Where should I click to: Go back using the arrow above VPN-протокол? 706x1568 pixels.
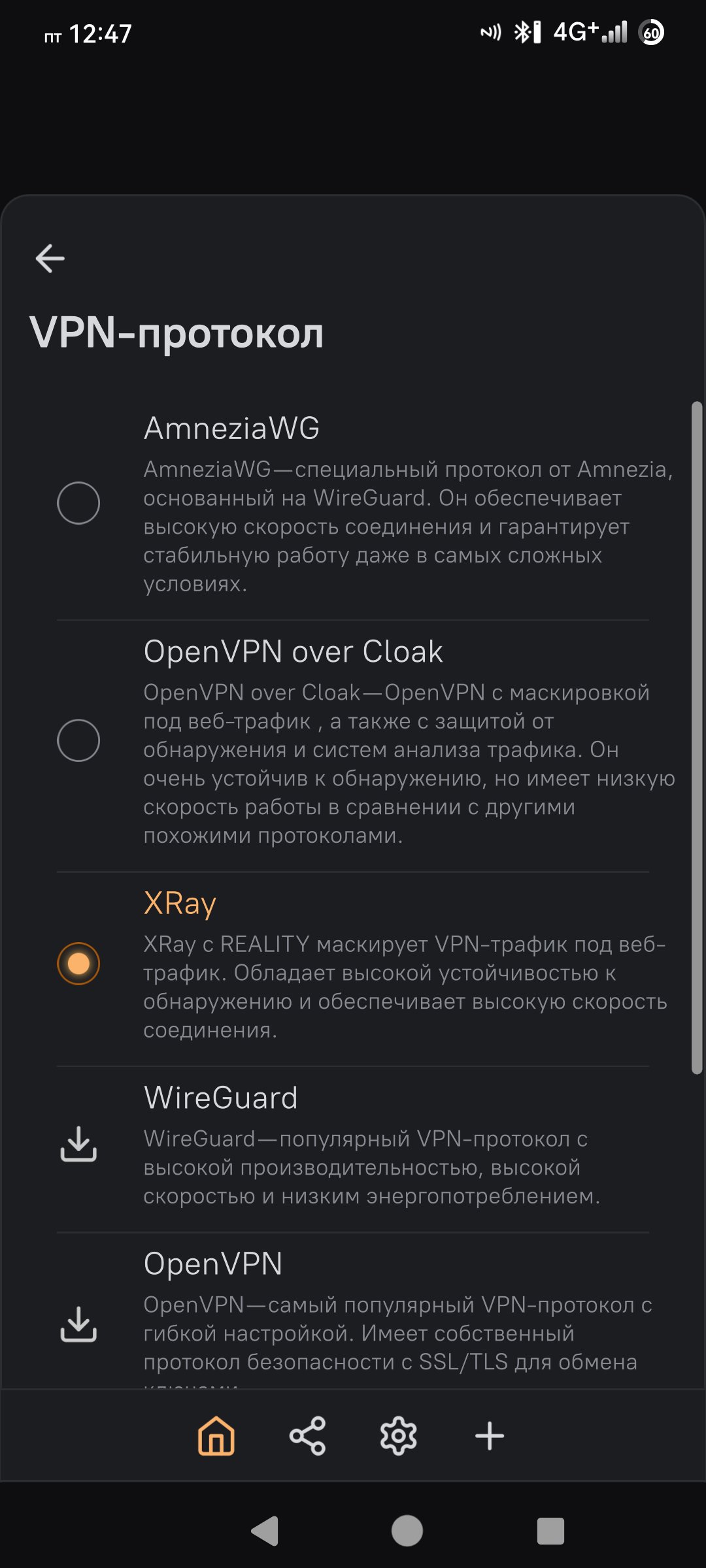pyautogui.click(x=50, y=258)
